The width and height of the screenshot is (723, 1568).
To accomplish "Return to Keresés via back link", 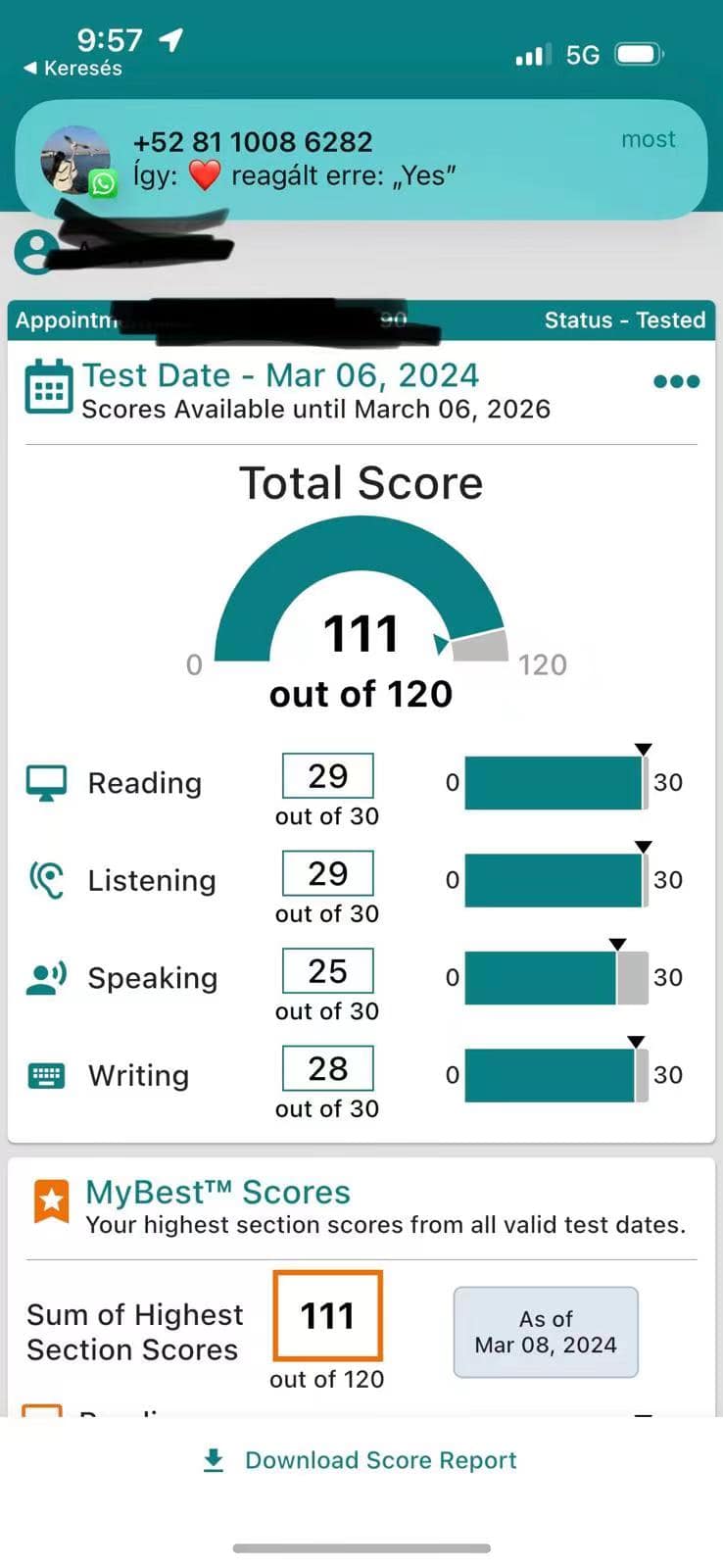I will (x=72, y=69).
